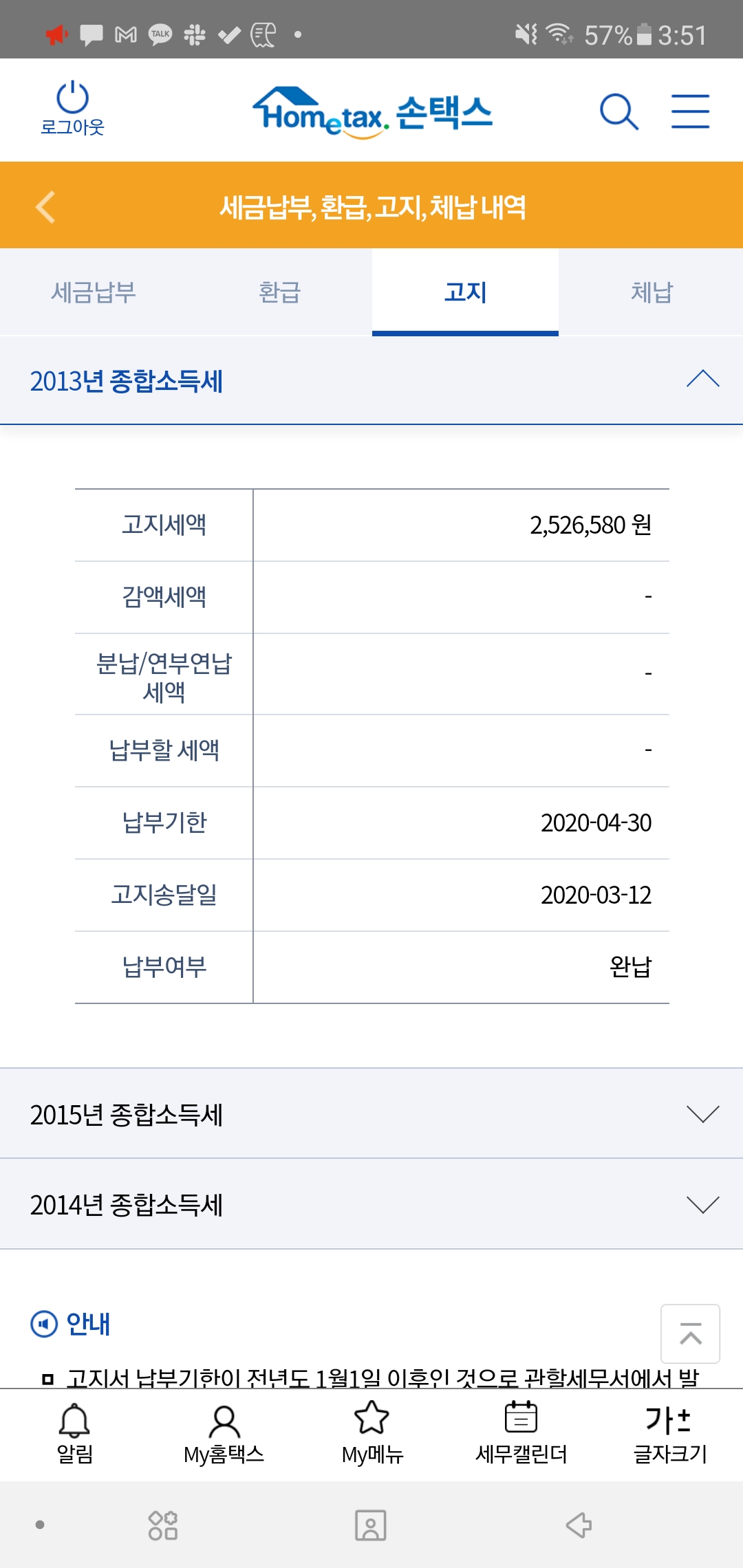Open My메뉴 favorites
This screenshot has height=1568, width=743.
[372, 1434]
